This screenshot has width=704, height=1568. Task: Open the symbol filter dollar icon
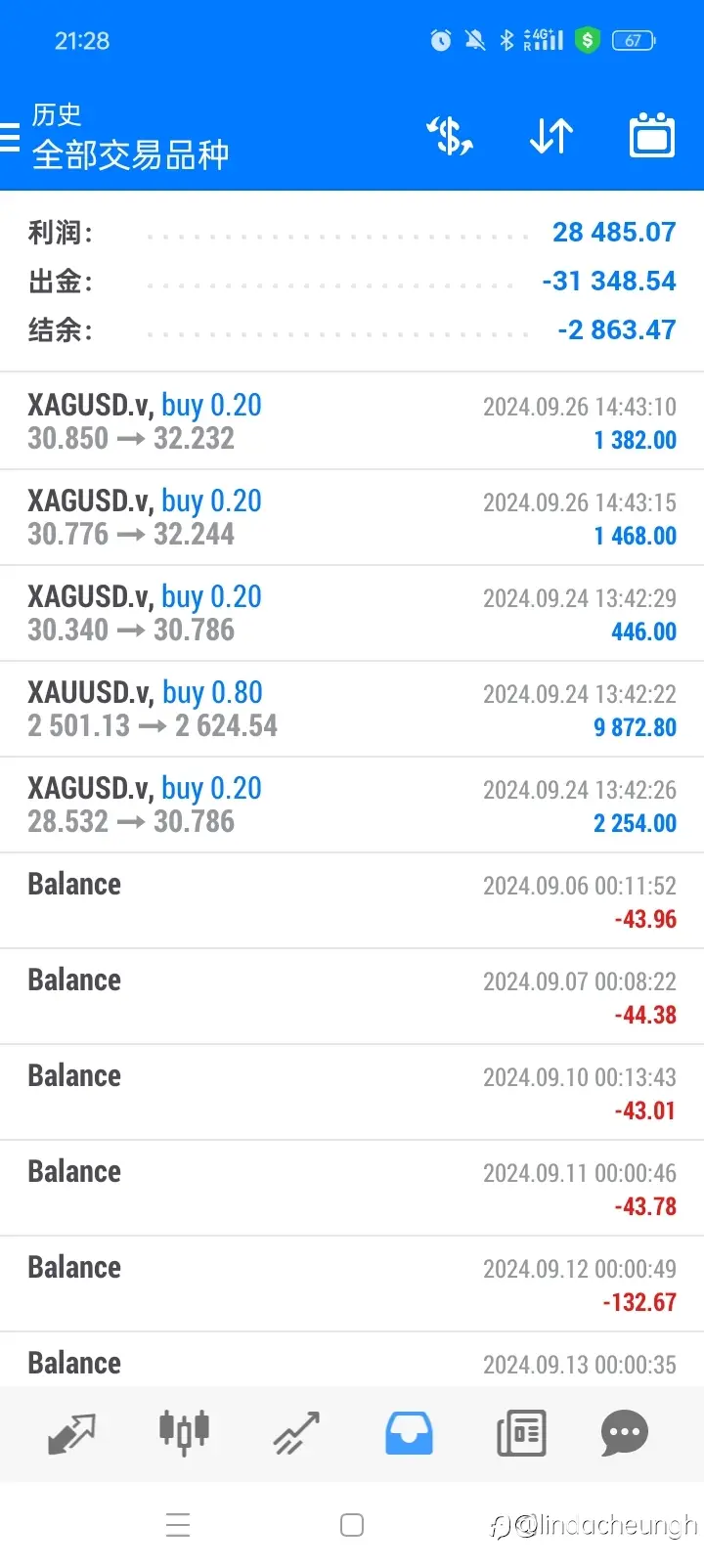[x=450, y=137]
